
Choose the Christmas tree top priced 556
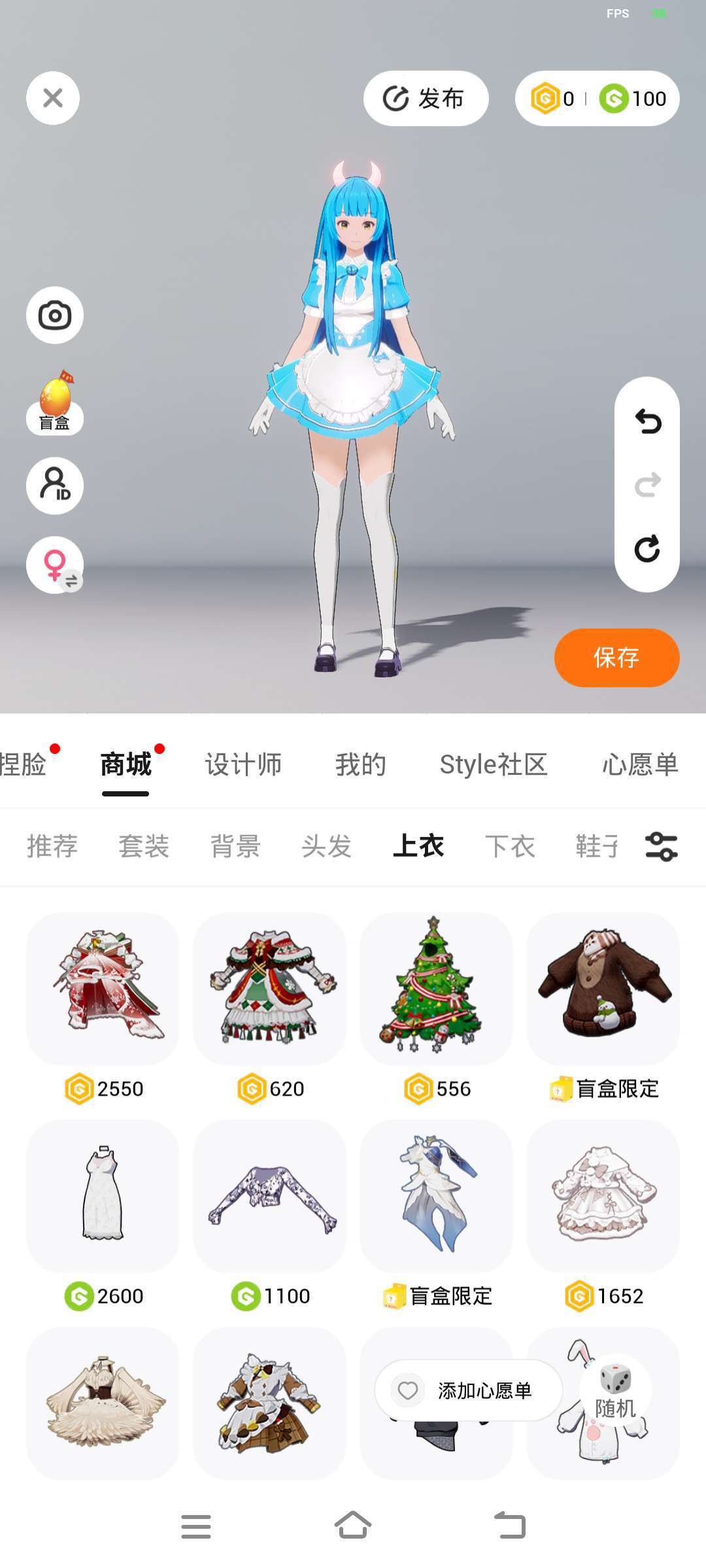pyautogui.click(x=436, y=988)
